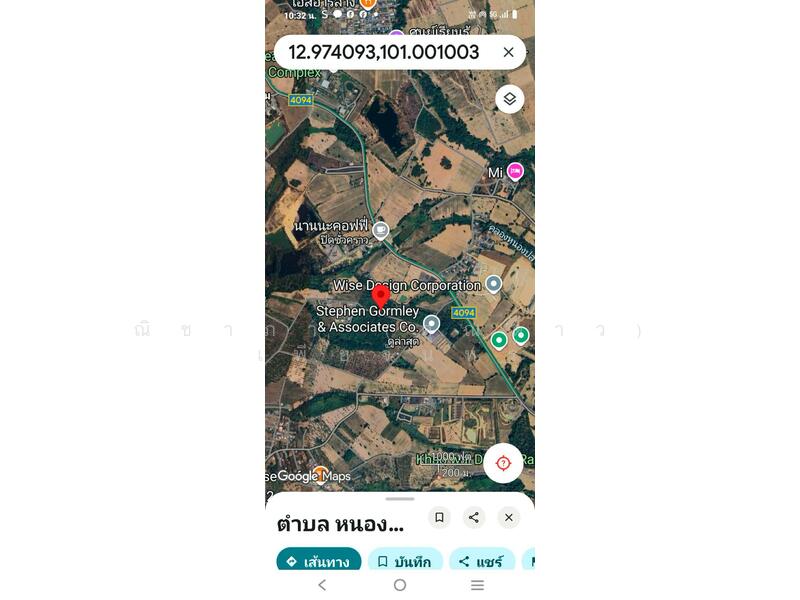
Task: Tap the share icon beside the place title
Action: (474, 517)
